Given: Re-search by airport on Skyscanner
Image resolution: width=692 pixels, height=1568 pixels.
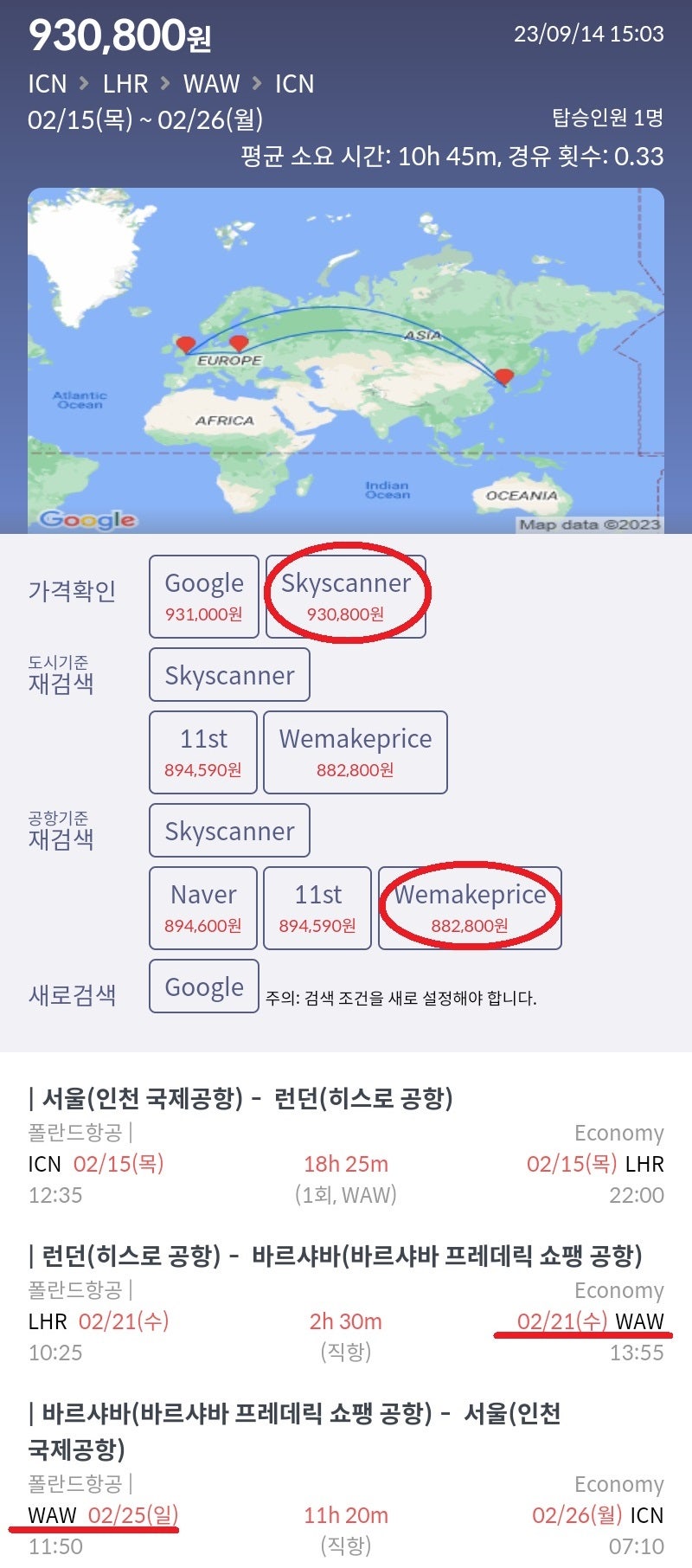Looking at the screenshot, I should point(229,831).
